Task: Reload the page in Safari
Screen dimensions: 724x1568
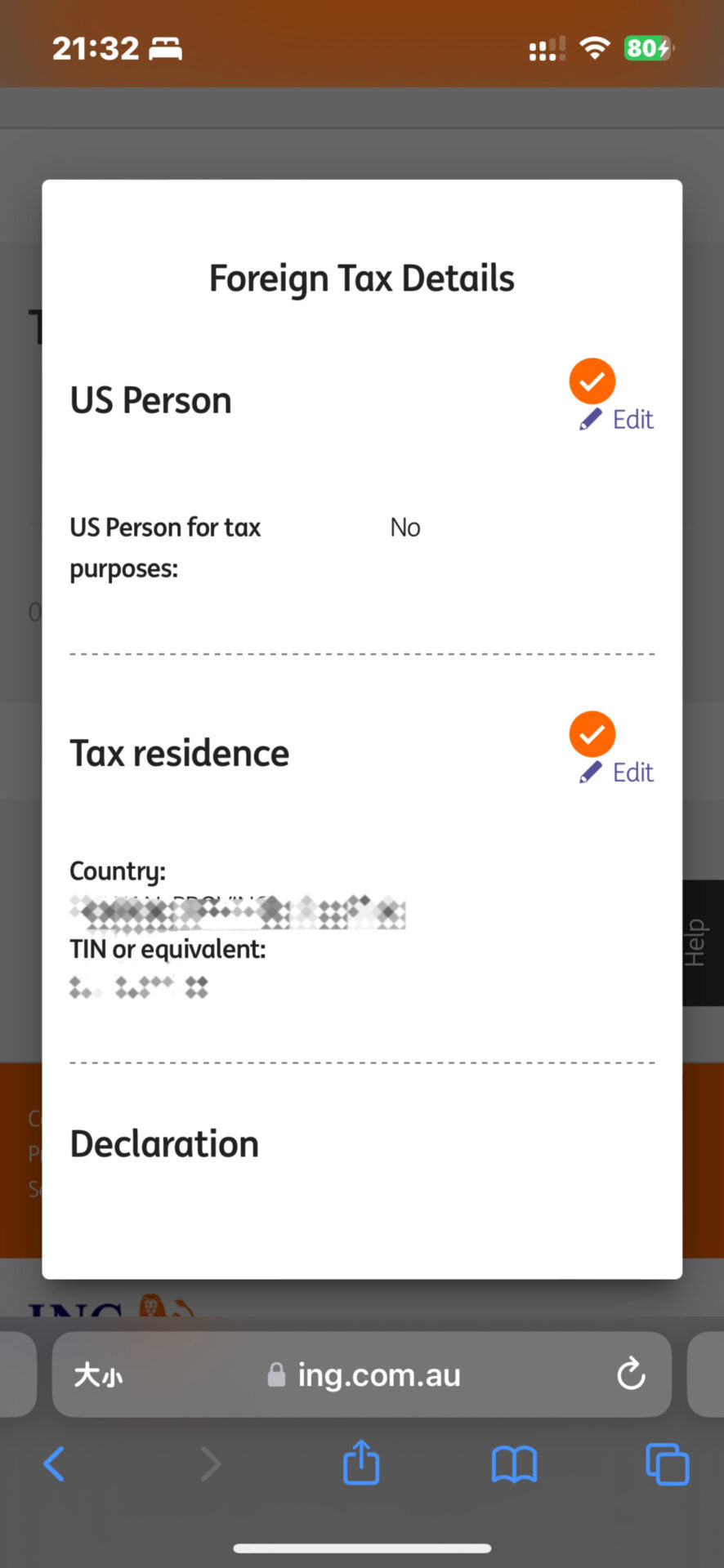Action: pos(631,1374)
